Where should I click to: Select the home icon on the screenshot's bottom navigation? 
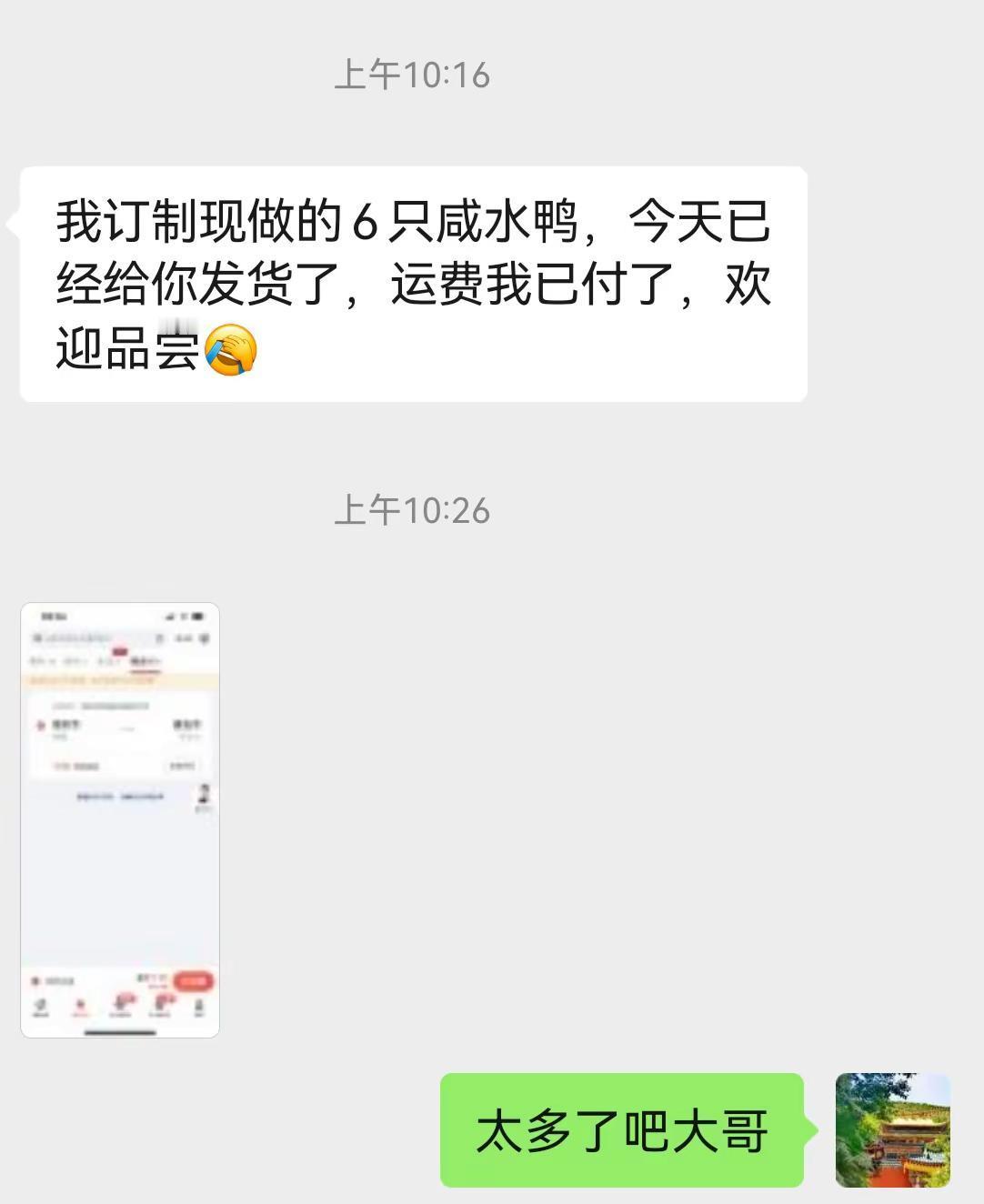pyautogui.click(x=40, y=1004)
